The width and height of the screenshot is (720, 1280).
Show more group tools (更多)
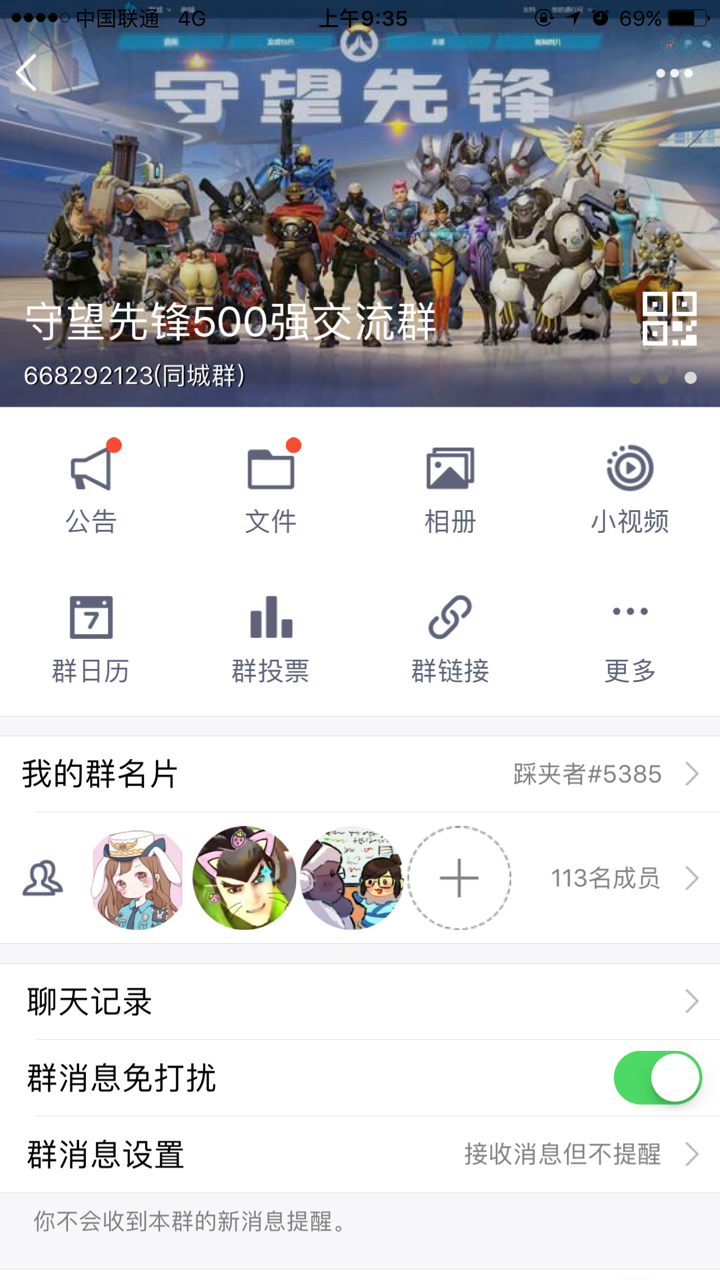[629, 638]
